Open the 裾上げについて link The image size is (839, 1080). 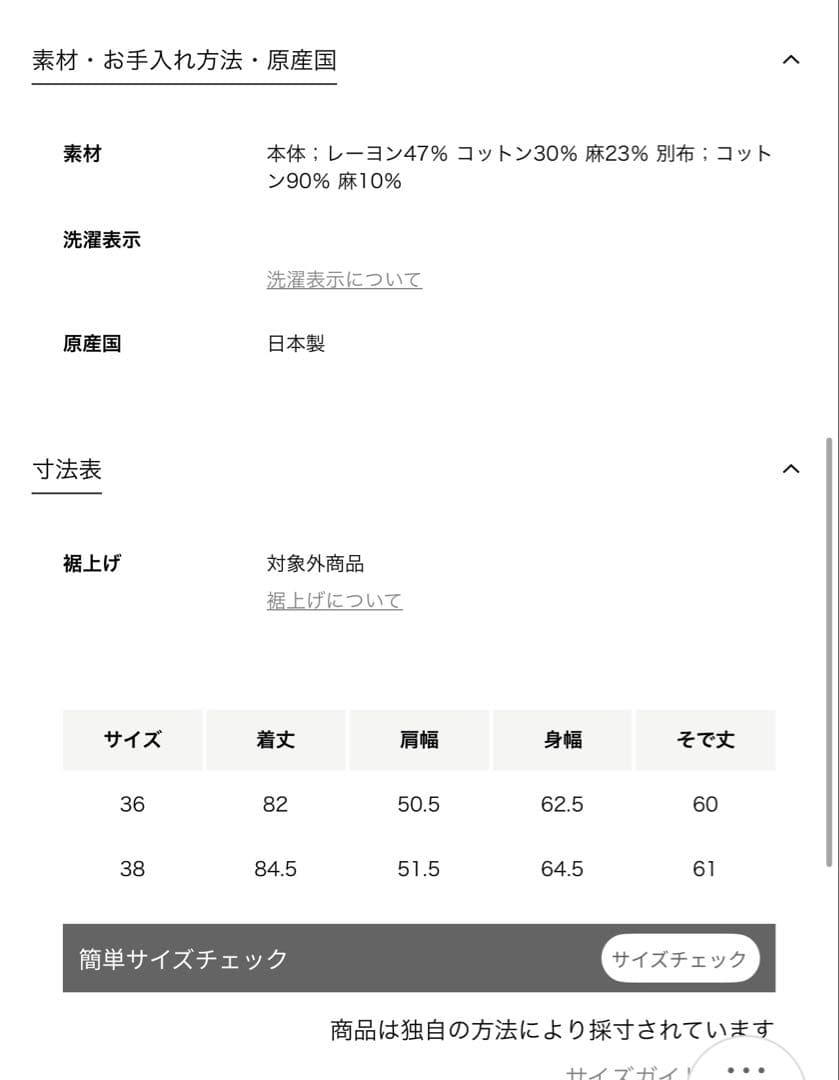coord(334,599)
